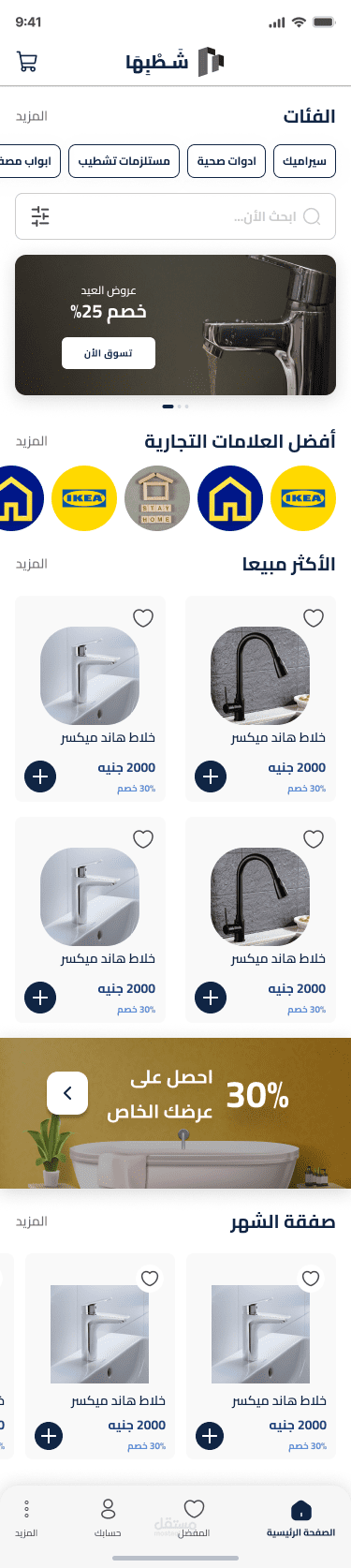Open المزيد link next to أفضل العلامات التجارية

coord(31,441)
